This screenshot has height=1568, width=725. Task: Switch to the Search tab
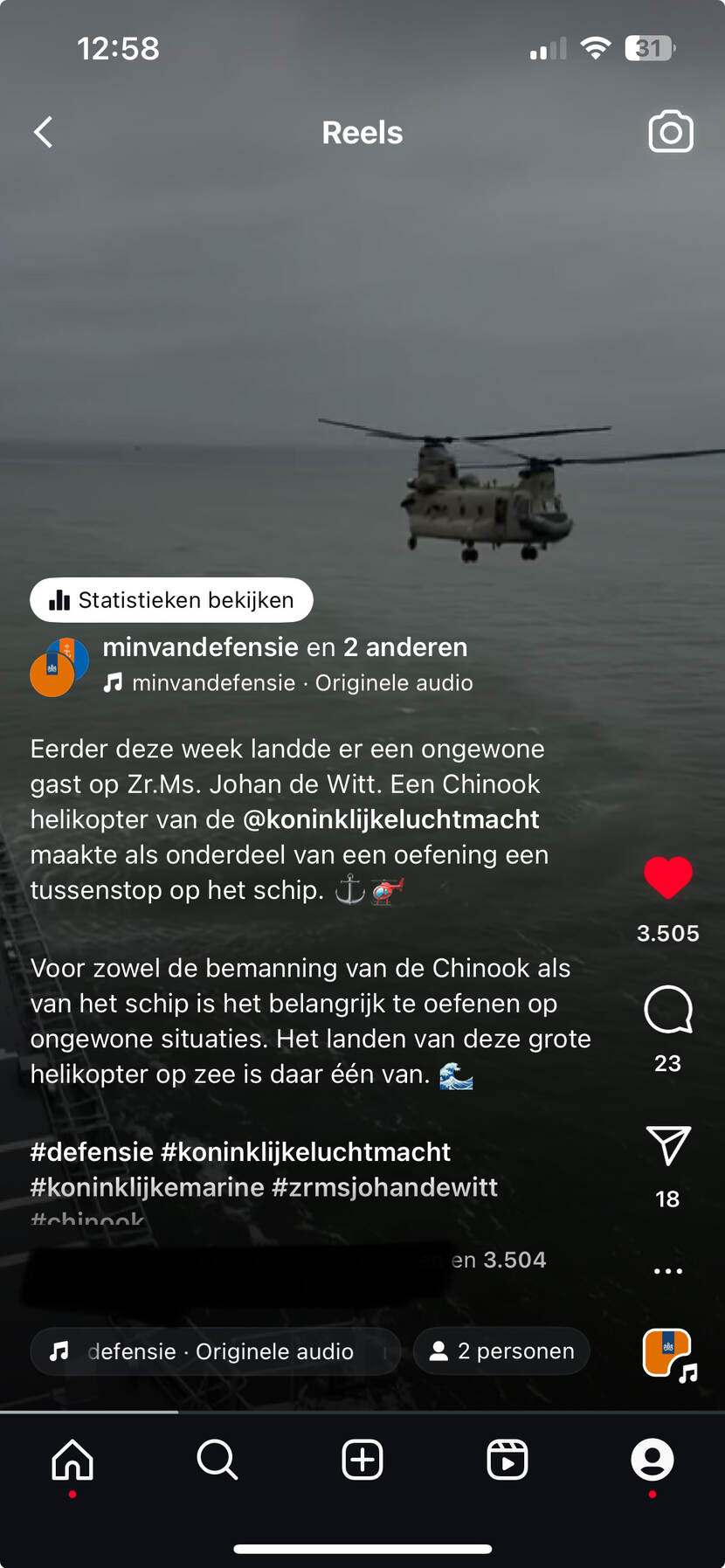pos(217,1460)
